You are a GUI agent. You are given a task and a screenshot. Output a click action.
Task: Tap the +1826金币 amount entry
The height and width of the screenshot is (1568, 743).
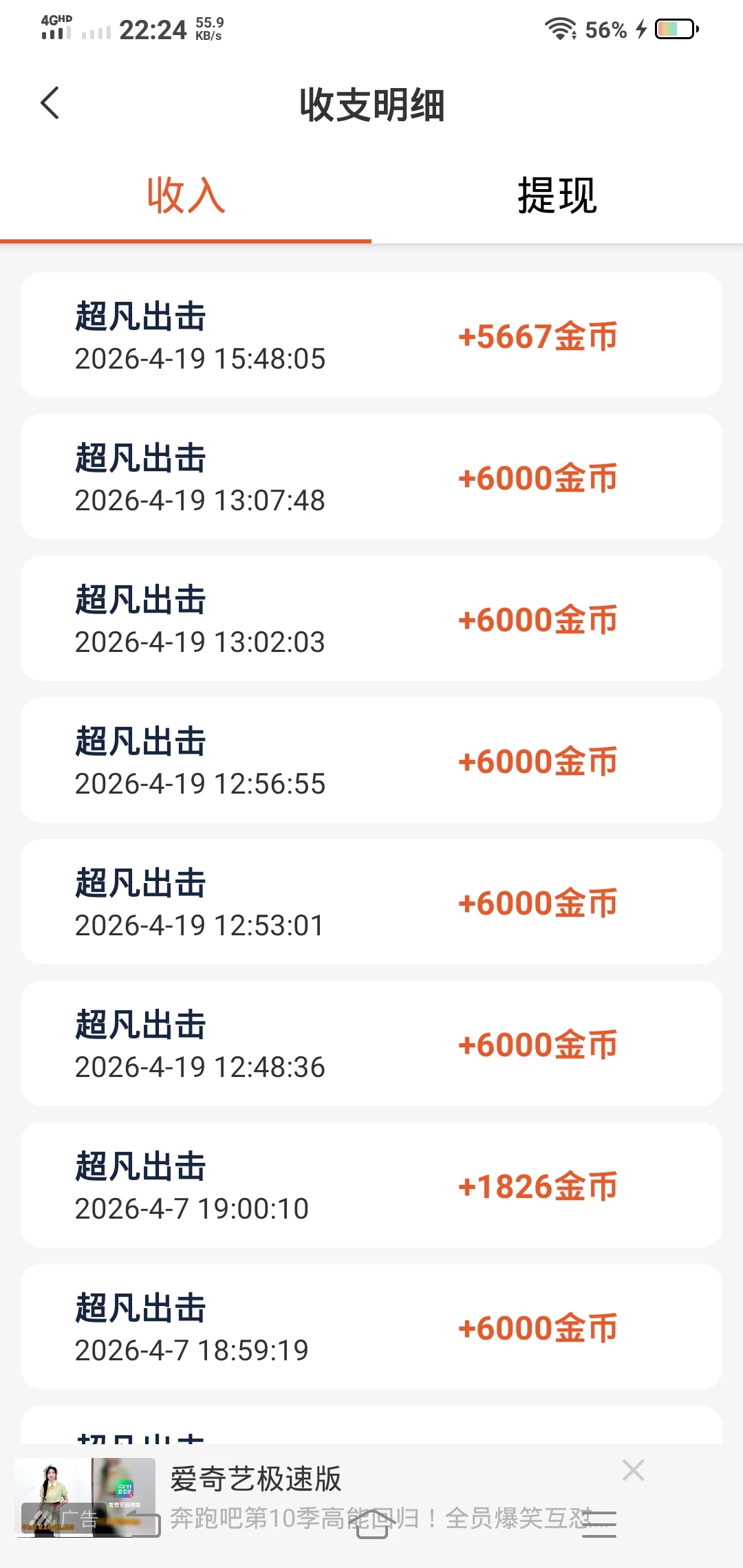pyautogui.click(x=539, y=1184)
